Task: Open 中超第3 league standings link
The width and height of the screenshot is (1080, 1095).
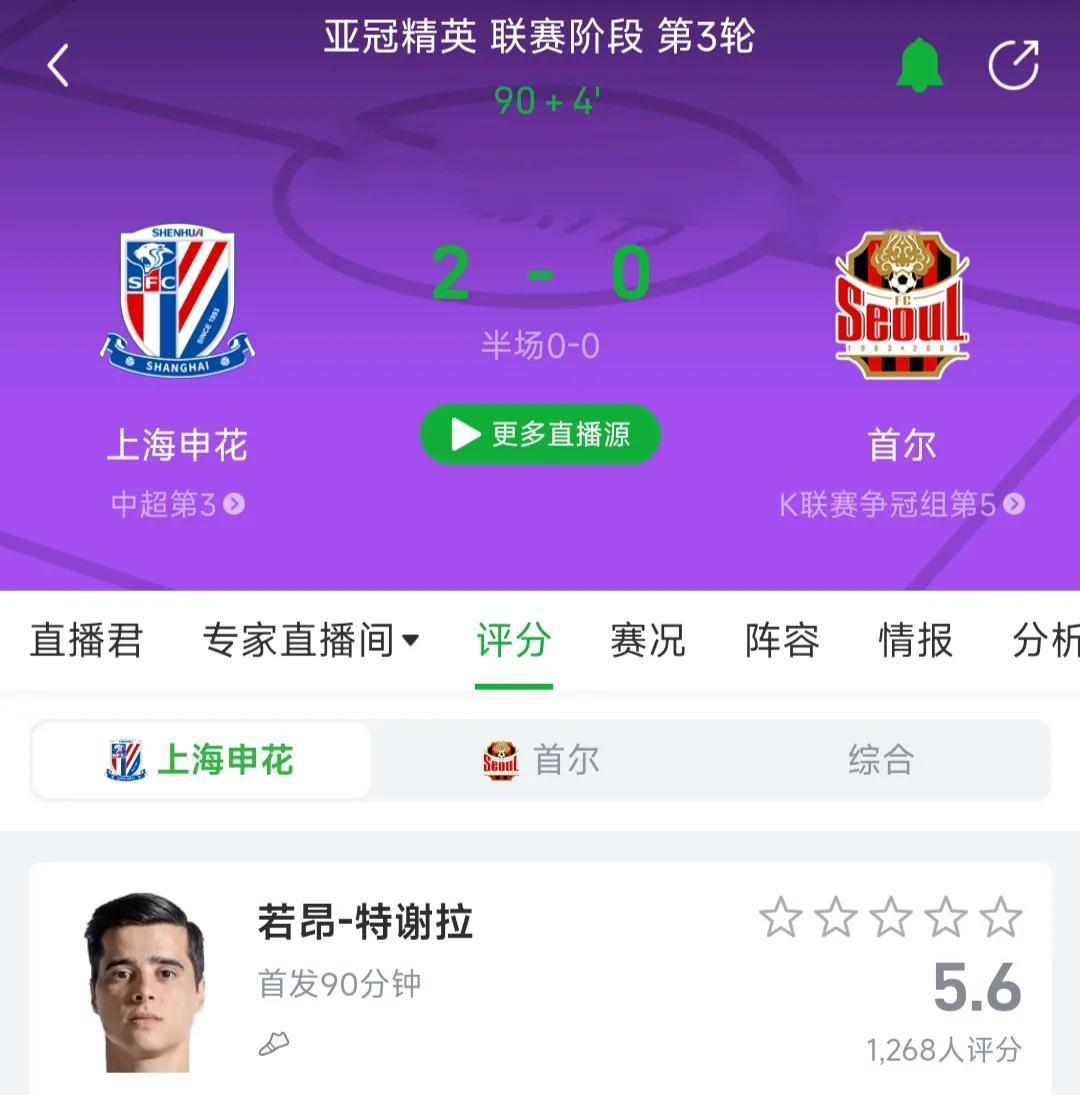Action: click(177, 504)
